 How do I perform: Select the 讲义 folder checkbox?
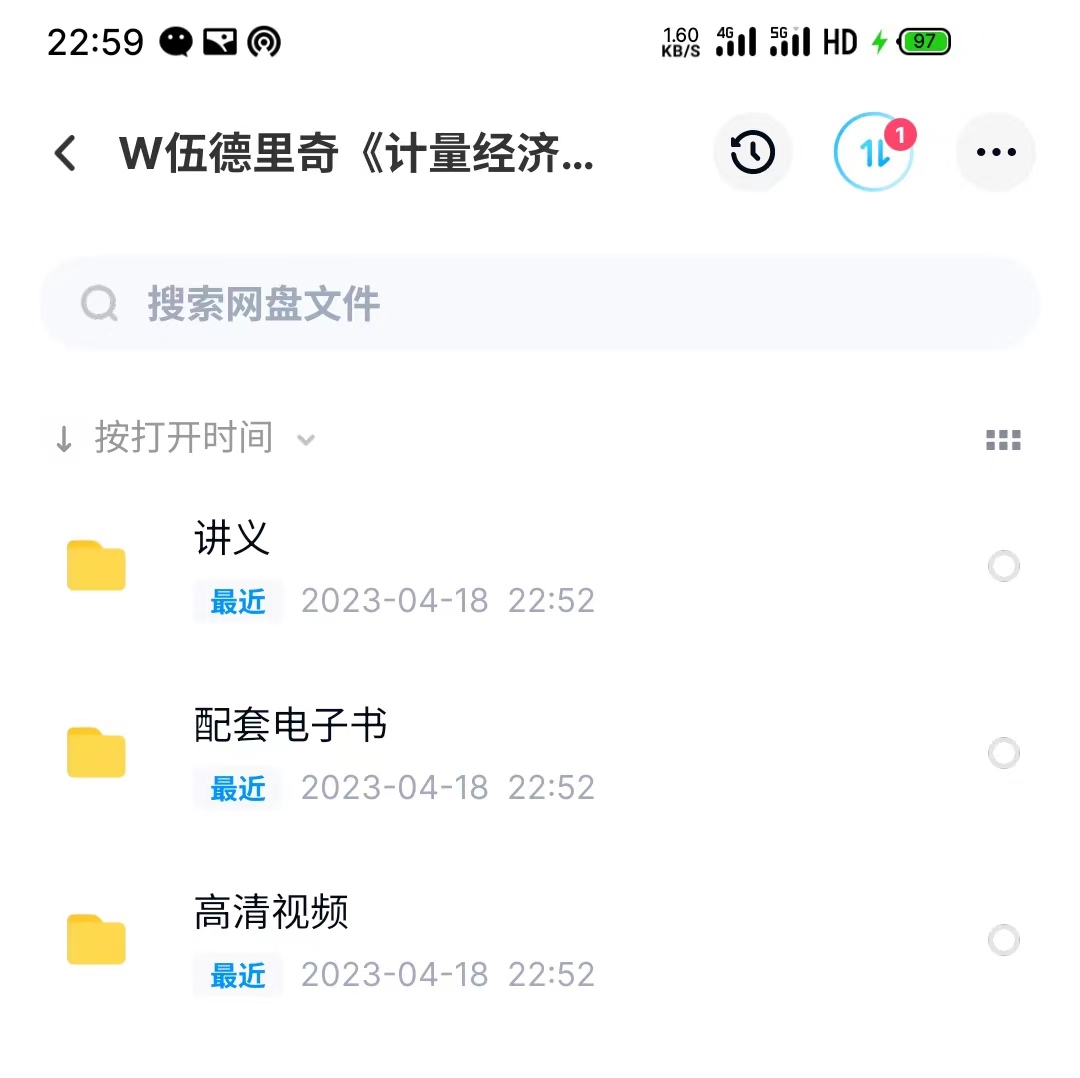pos(1003,567)
